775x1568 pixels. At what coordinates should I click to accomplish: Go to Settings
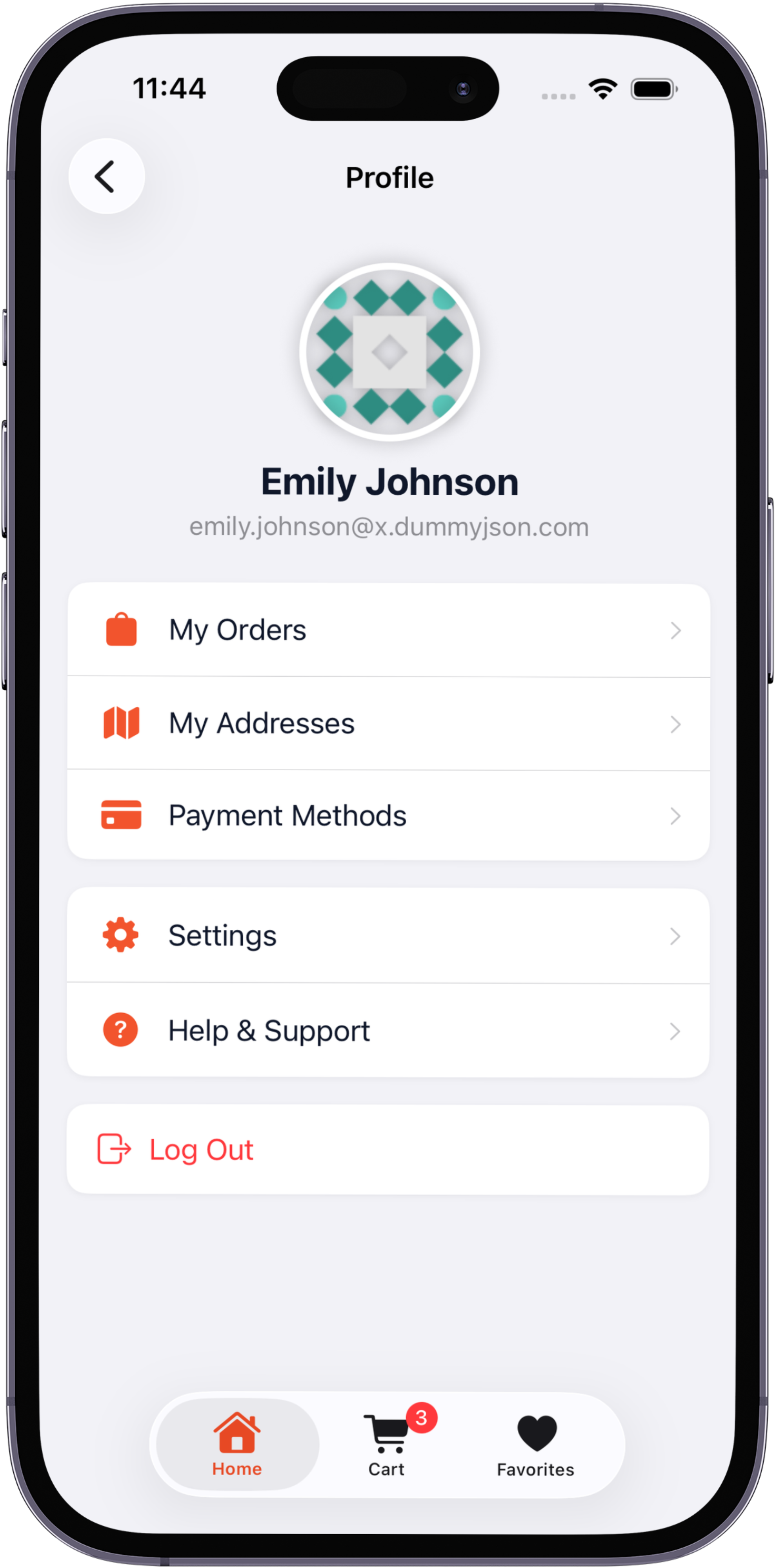click(x=388, y=936)
